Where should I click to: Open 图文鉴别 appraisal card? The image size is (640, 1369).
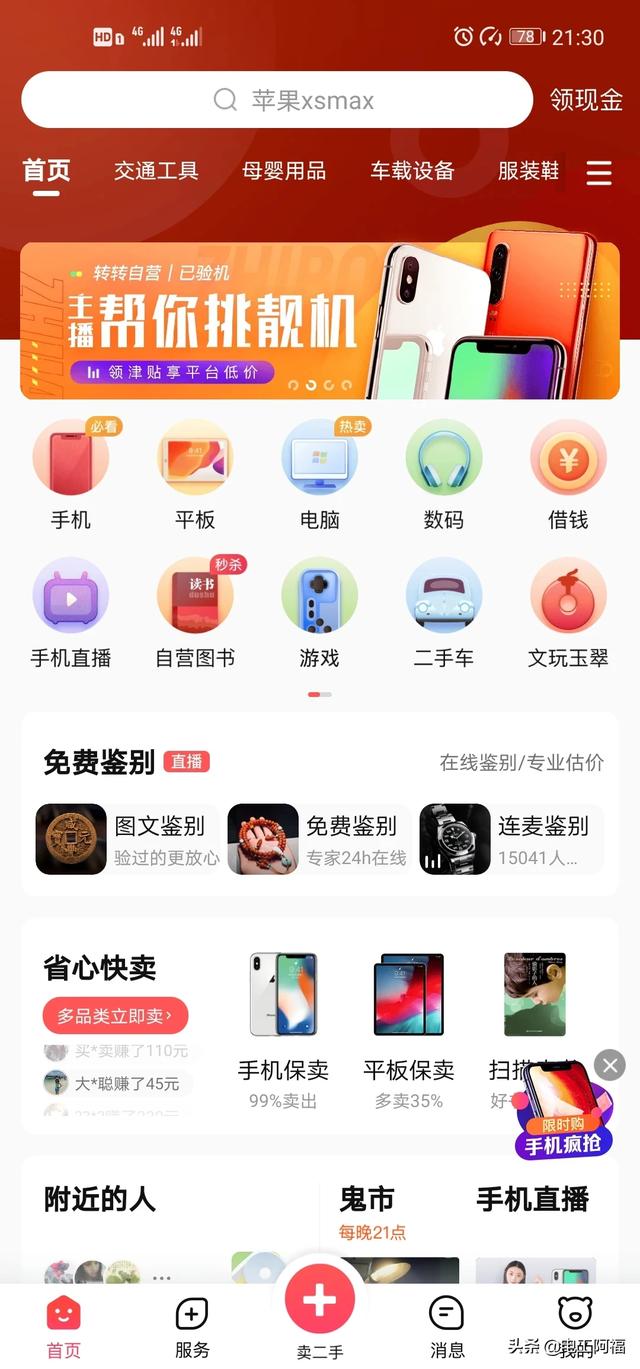pos(128,839)
